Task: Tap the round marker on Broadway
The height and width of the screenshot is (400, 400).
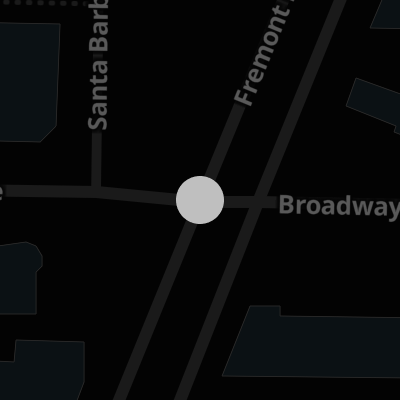Action: click(x=200, y=200)
